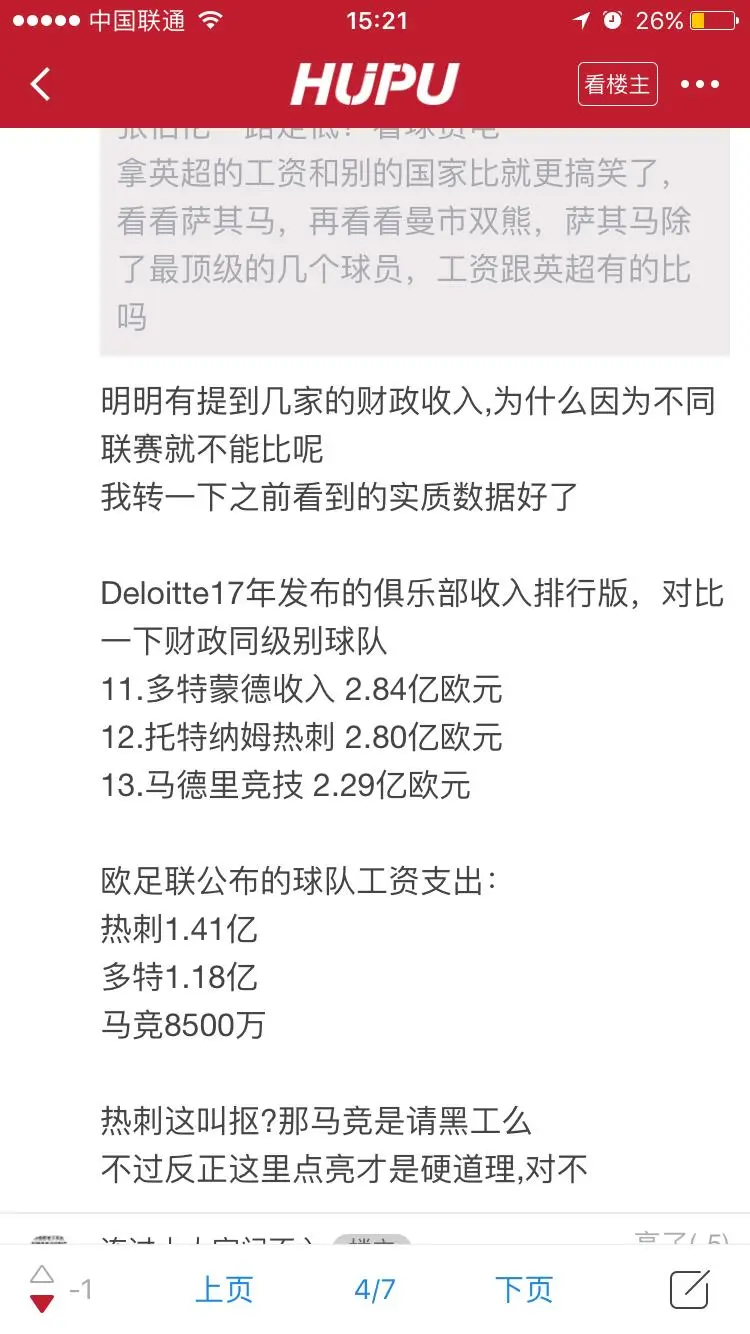Screen dimensions: 750x1334
Task: Upvote the thread with the up triangle
Action: 42,1273
